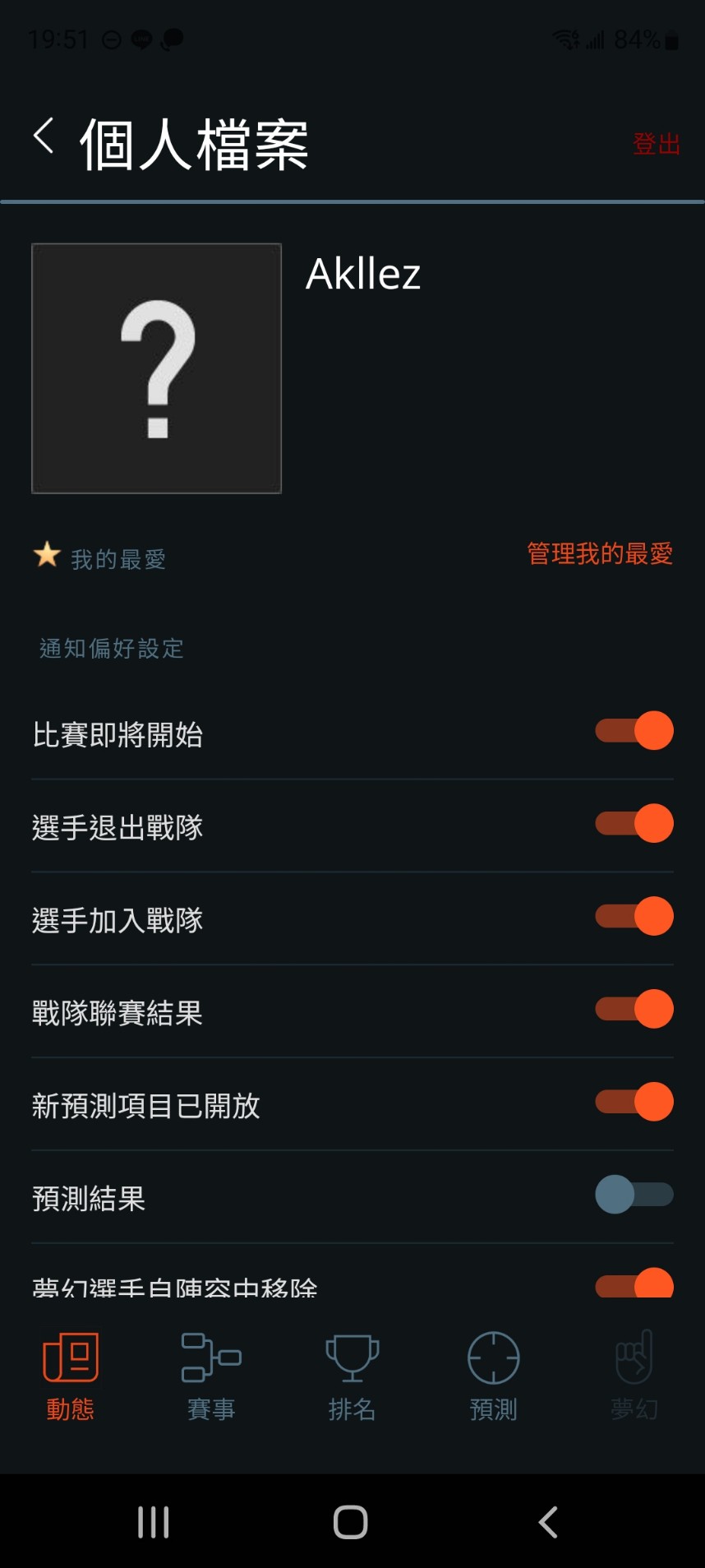Change the profile avatar picture
Screen dimensions: 705x1568
(156, 368)
